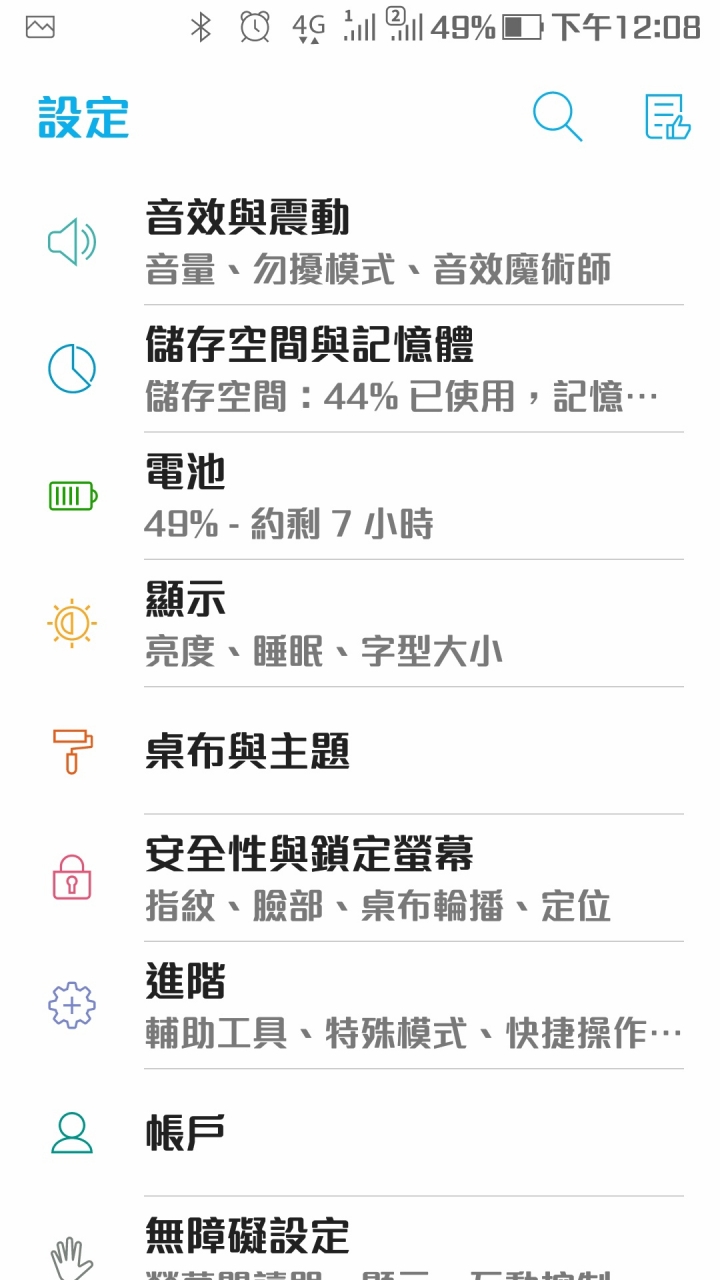Open 音效與震動 settings
720x1280 pixels.
point(360,242)
